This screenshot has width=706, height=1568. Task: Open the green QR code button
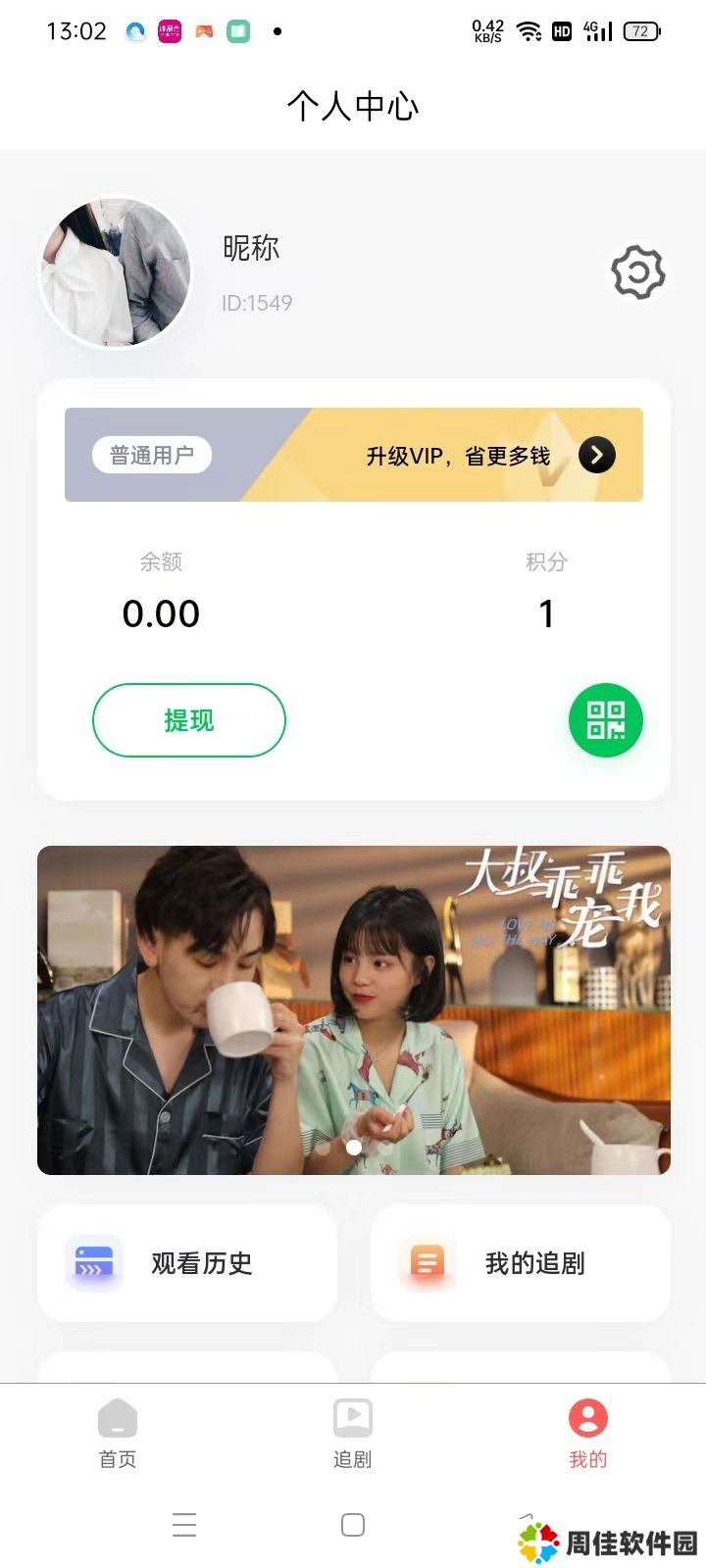[605, 720]
